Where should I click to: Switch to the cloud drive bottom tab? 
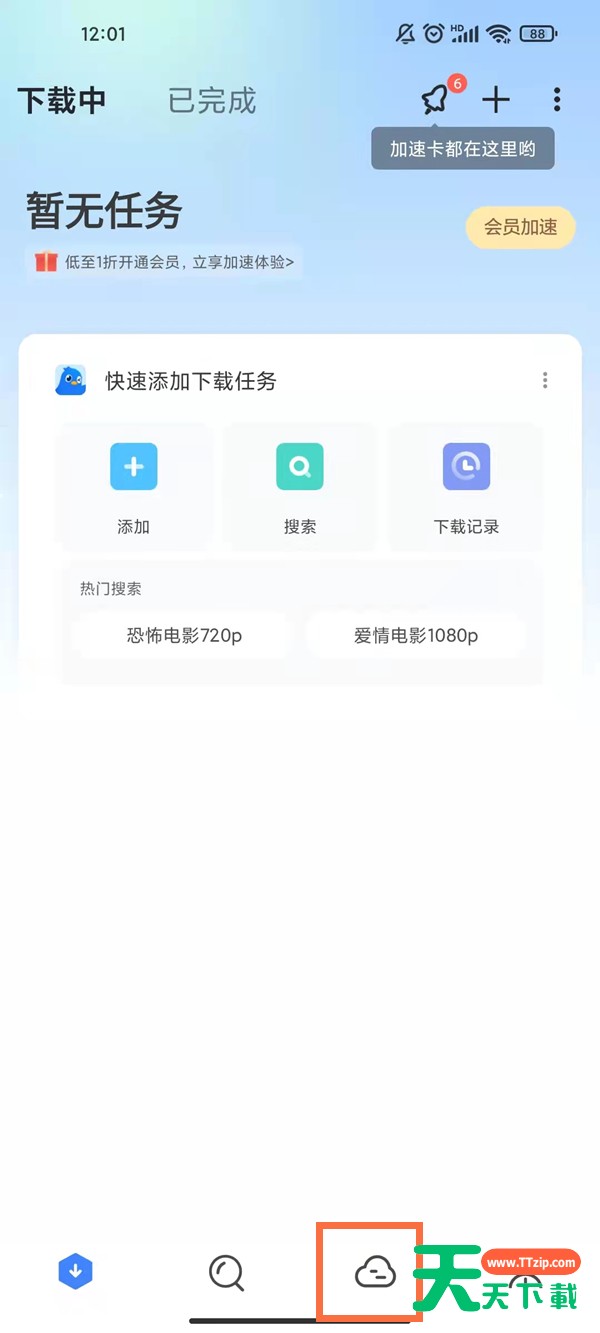[x=375, y=1272]
